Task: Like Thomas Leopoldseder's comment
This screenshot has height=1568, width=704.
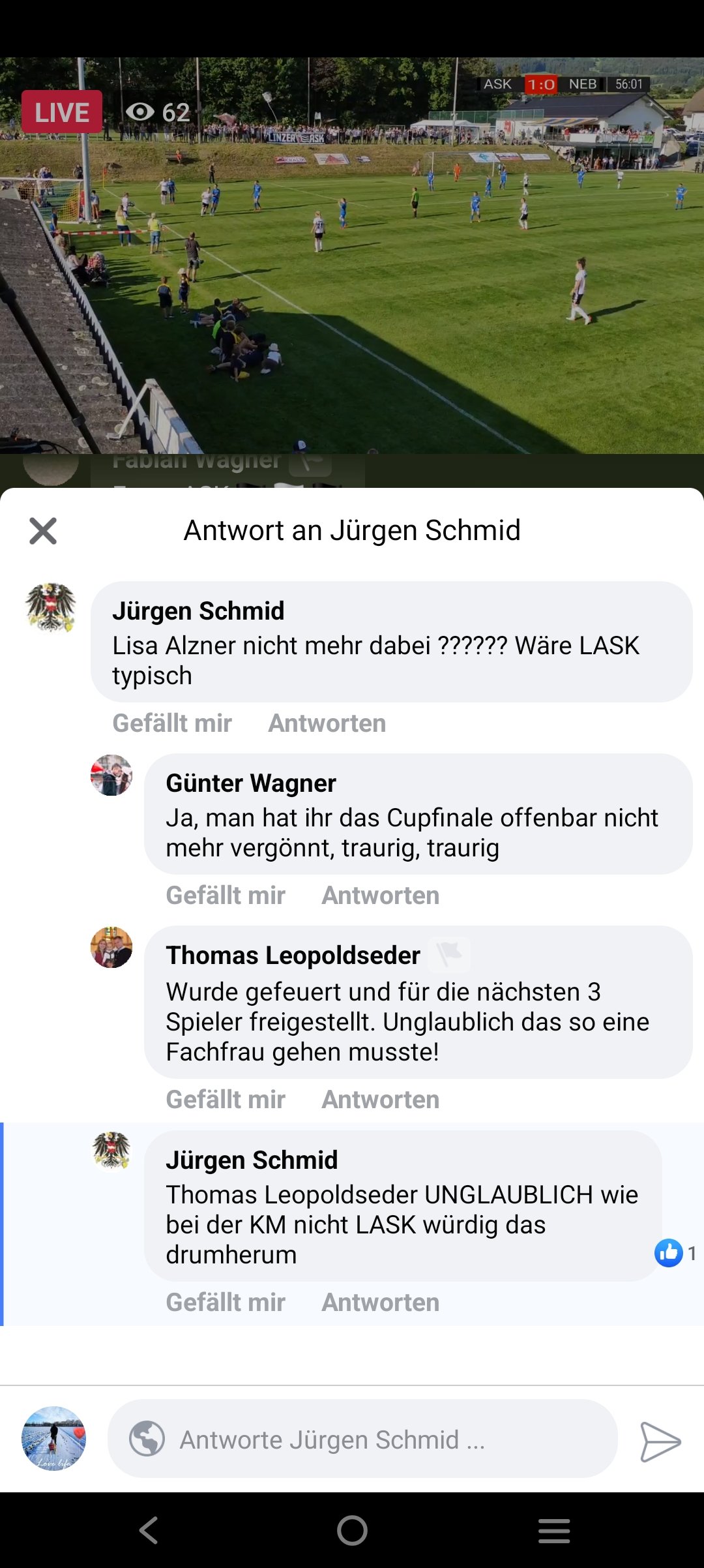Action: coord(226,1100)
